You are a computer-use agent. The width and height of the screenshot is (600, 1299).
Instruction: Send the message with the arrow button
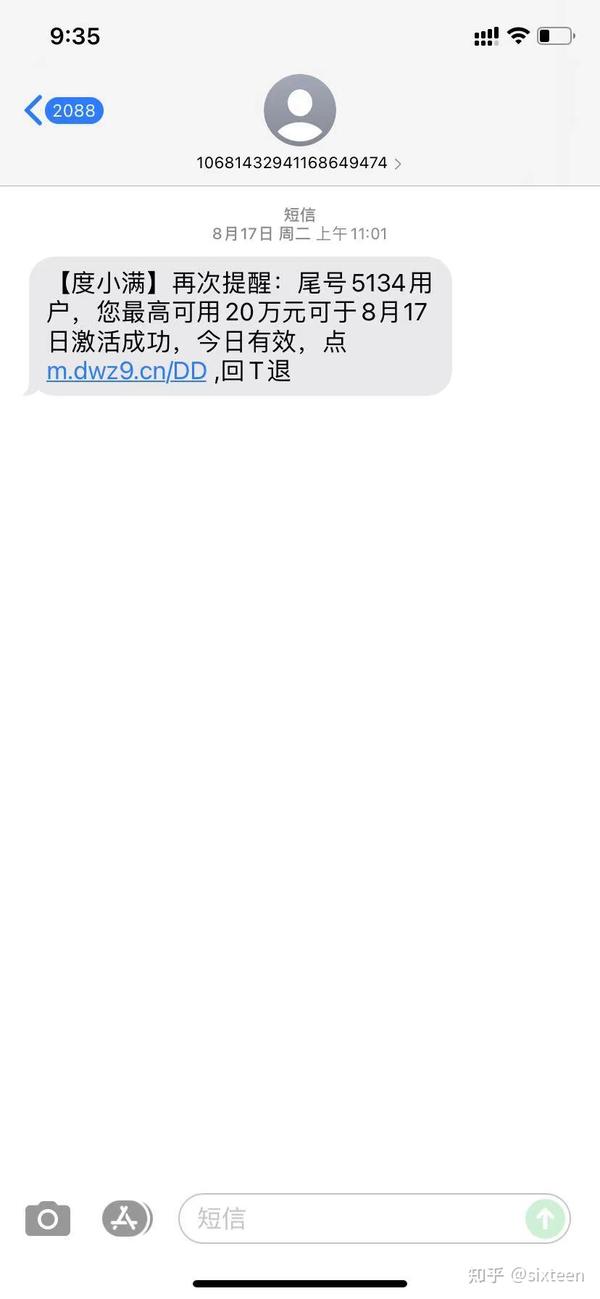[x=545, y=1218]
